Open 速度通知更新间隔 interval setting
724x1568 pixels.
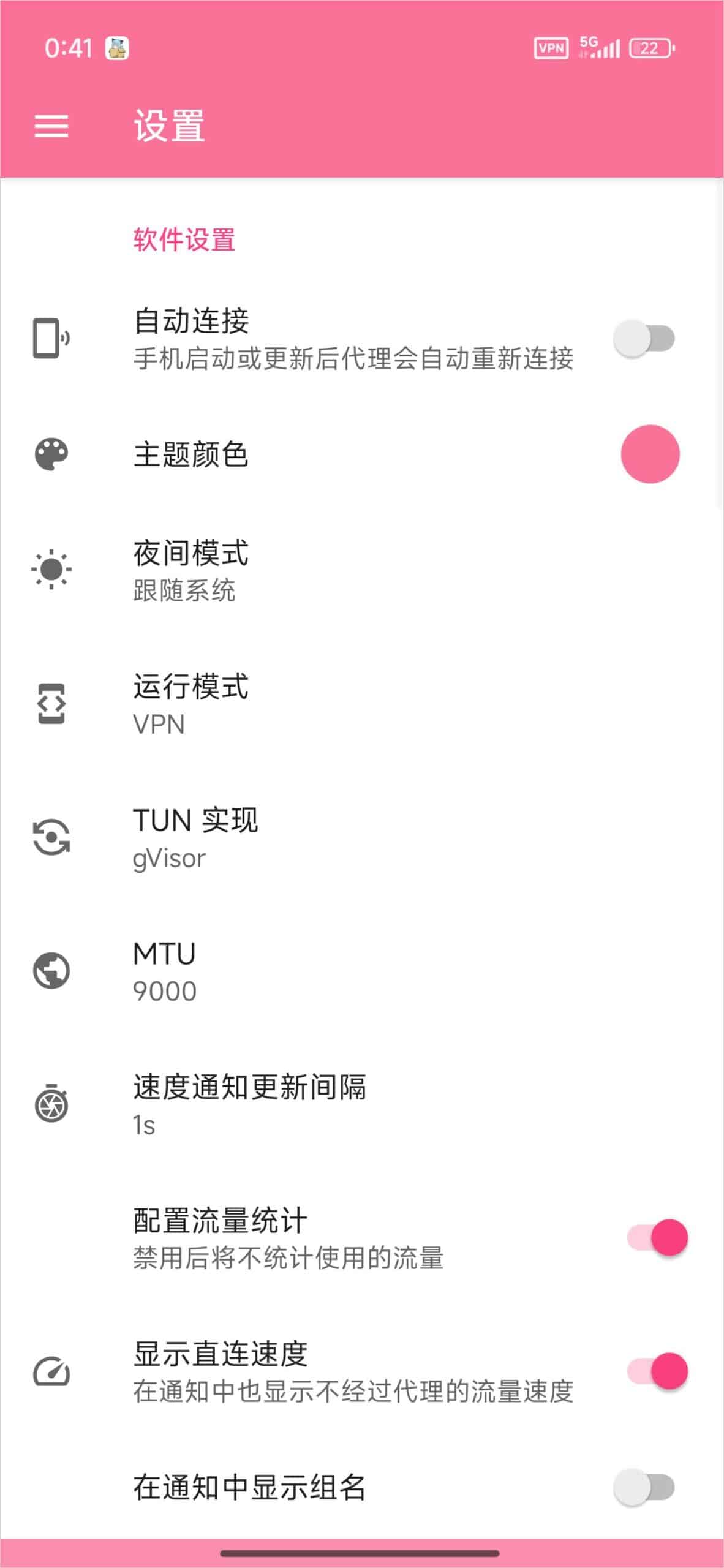coord(249,1105)
